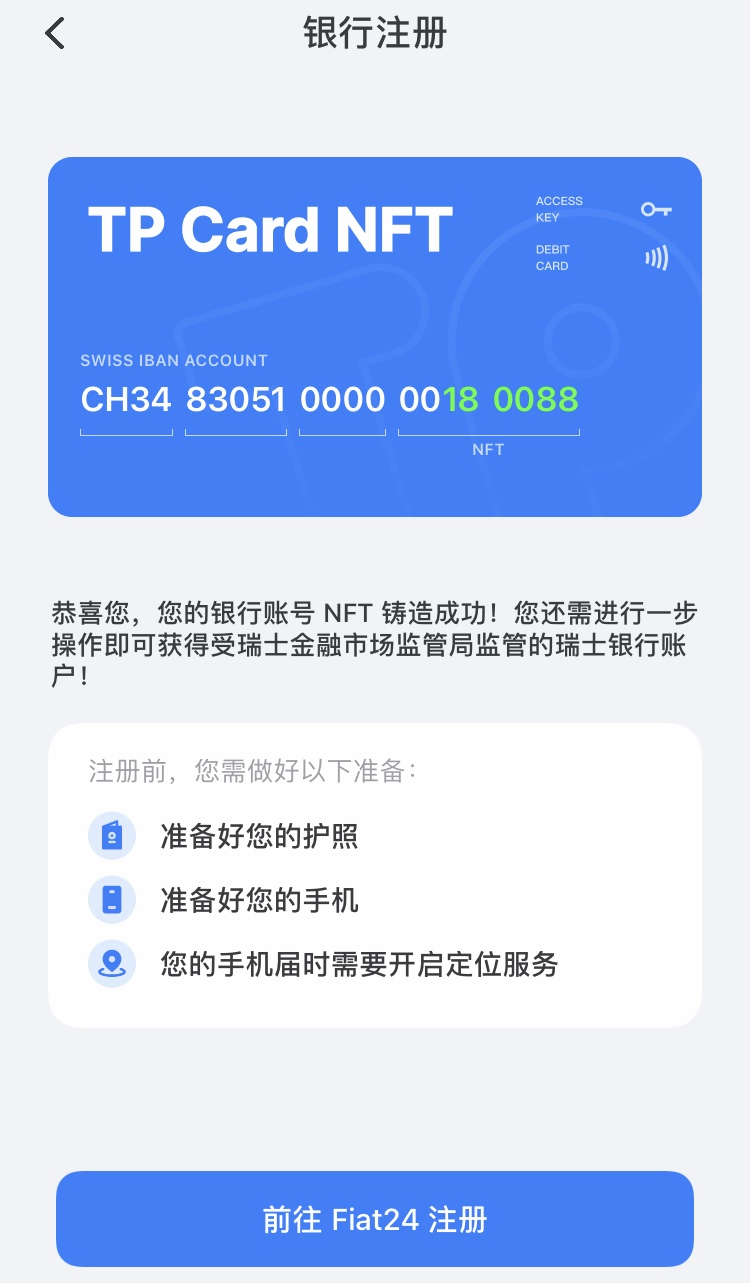Collapse the preparation checklist card
750x1283 pixels.
point(375,875)
